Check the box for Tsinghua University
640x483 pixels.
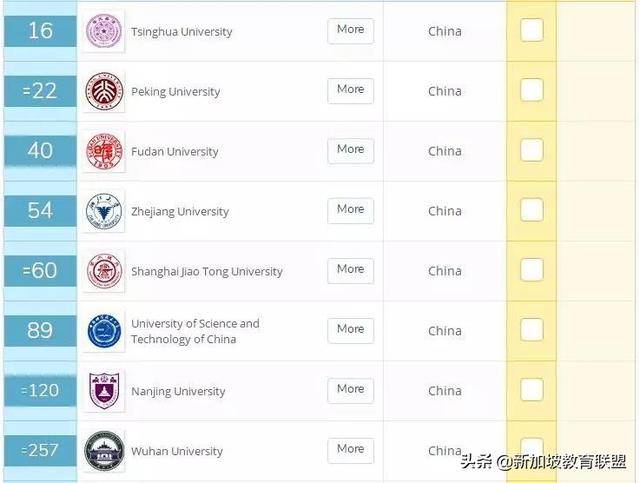(x=532, y=30)
